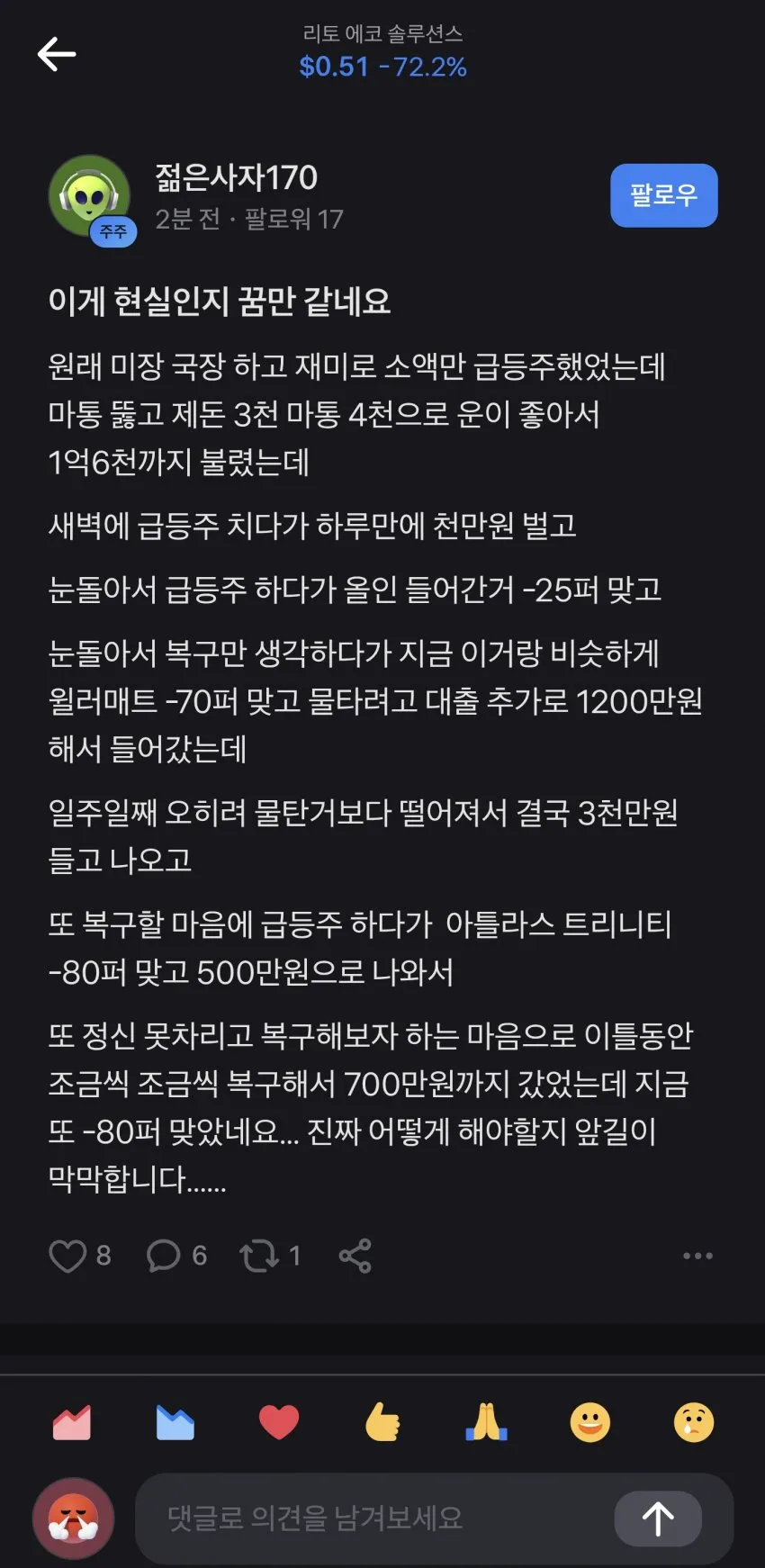765x1568 pixels.
Task: React with the thumbs-up emoji
Action: click(382, 1423)
